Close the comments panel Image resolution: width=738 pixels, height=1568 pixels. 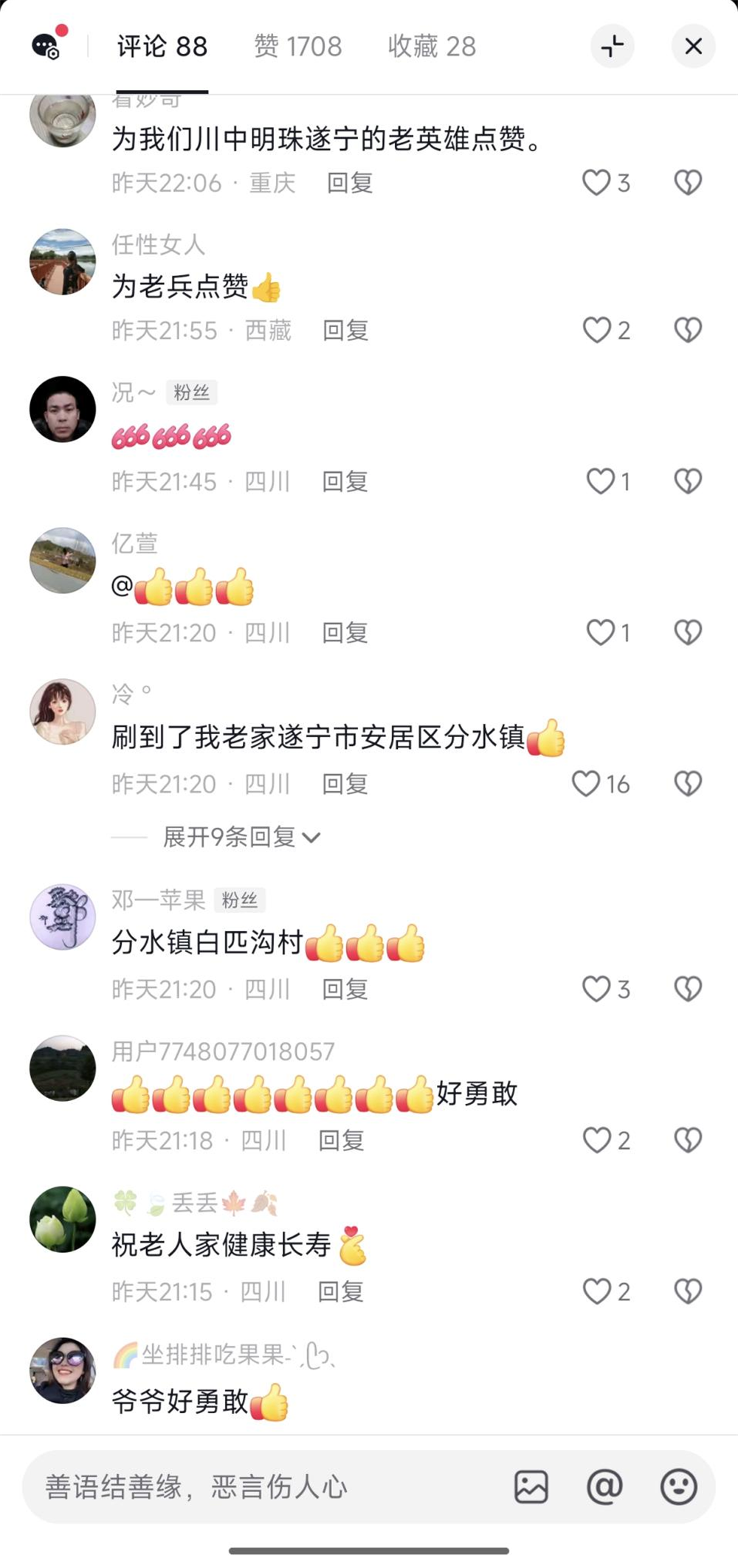(x=693, y=46)
